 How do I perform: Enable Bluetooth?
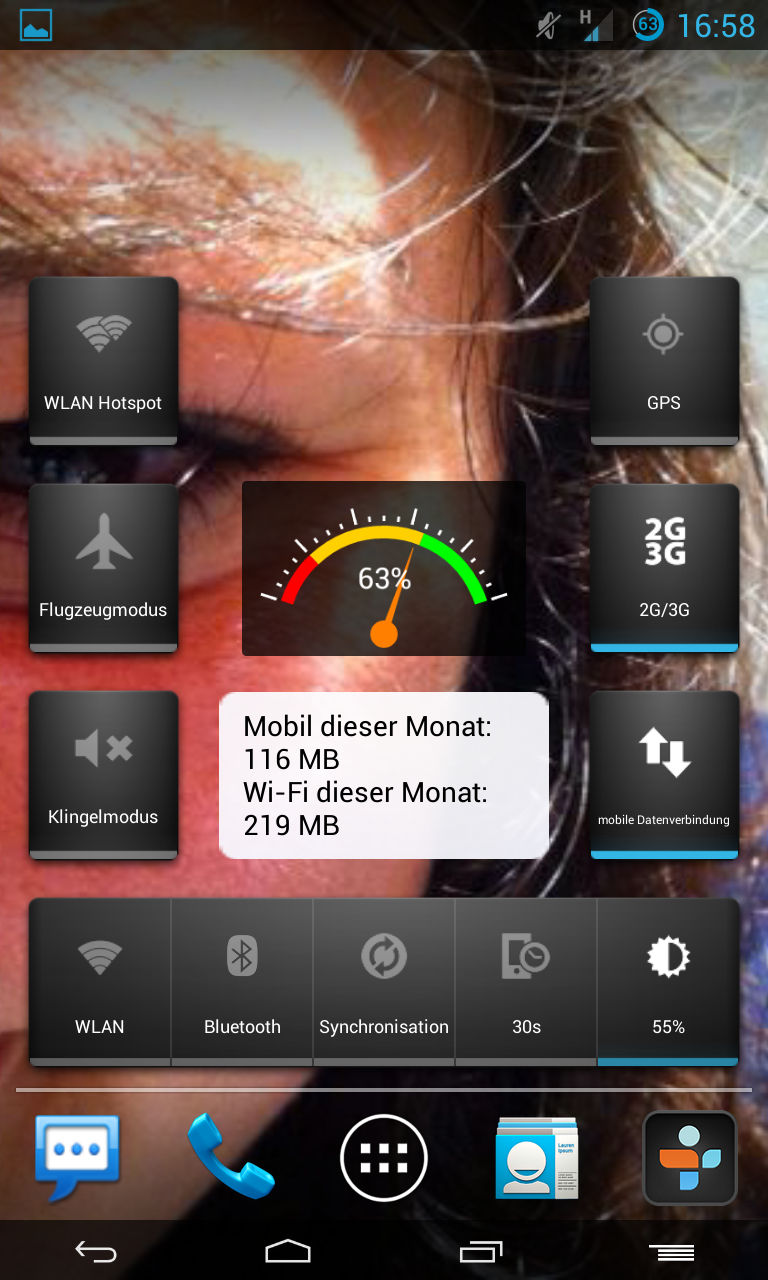click(242, 982)
